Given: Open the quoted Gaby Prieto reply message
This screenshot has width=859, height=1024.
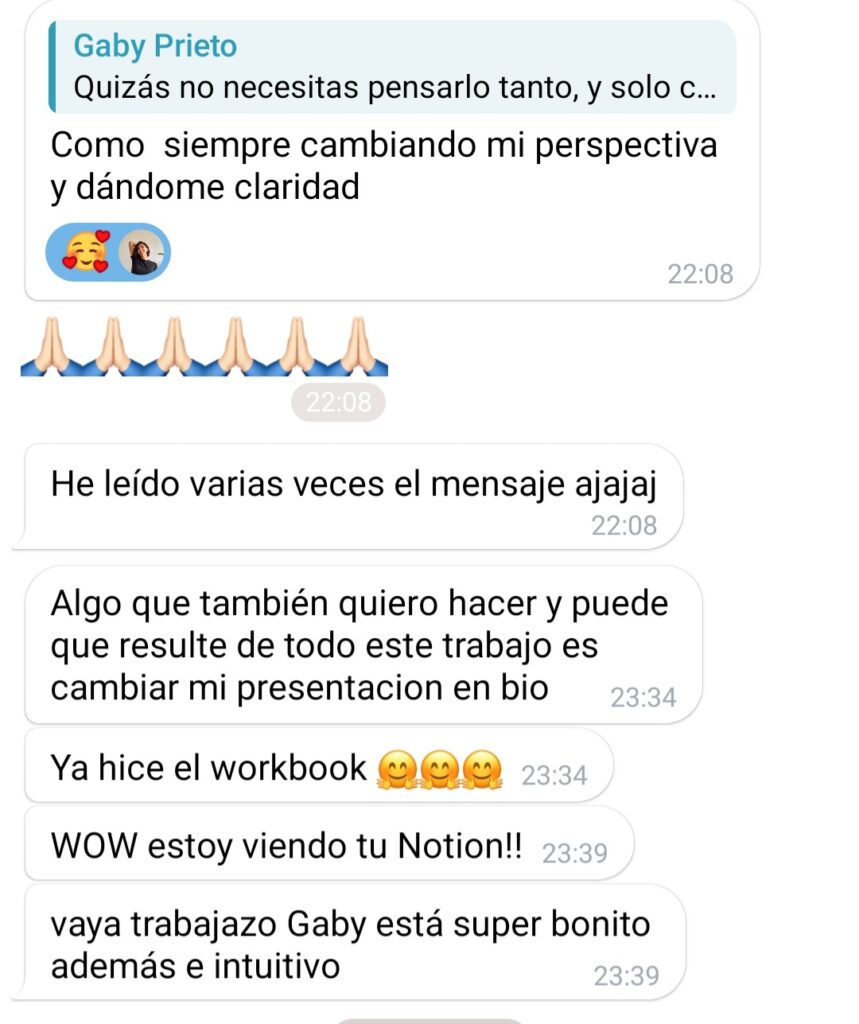Looking at the screenshot, I should 392,69.
